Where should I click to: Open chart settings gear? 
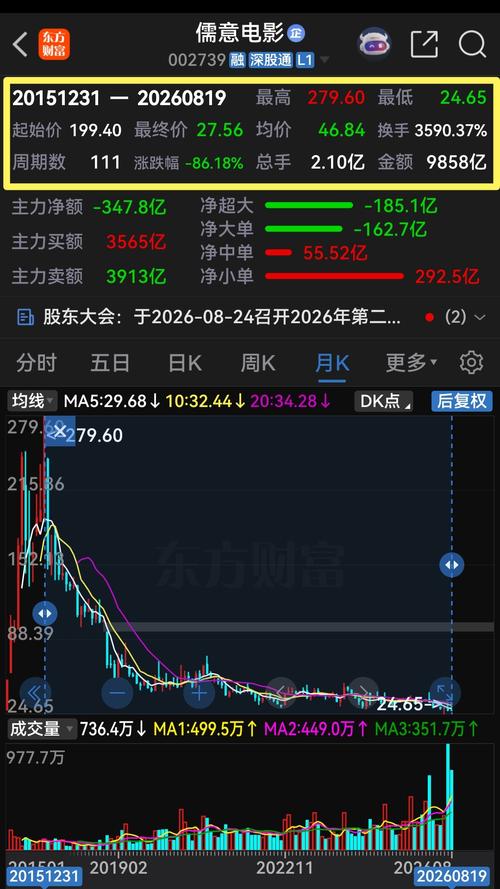tap(471, 362)
